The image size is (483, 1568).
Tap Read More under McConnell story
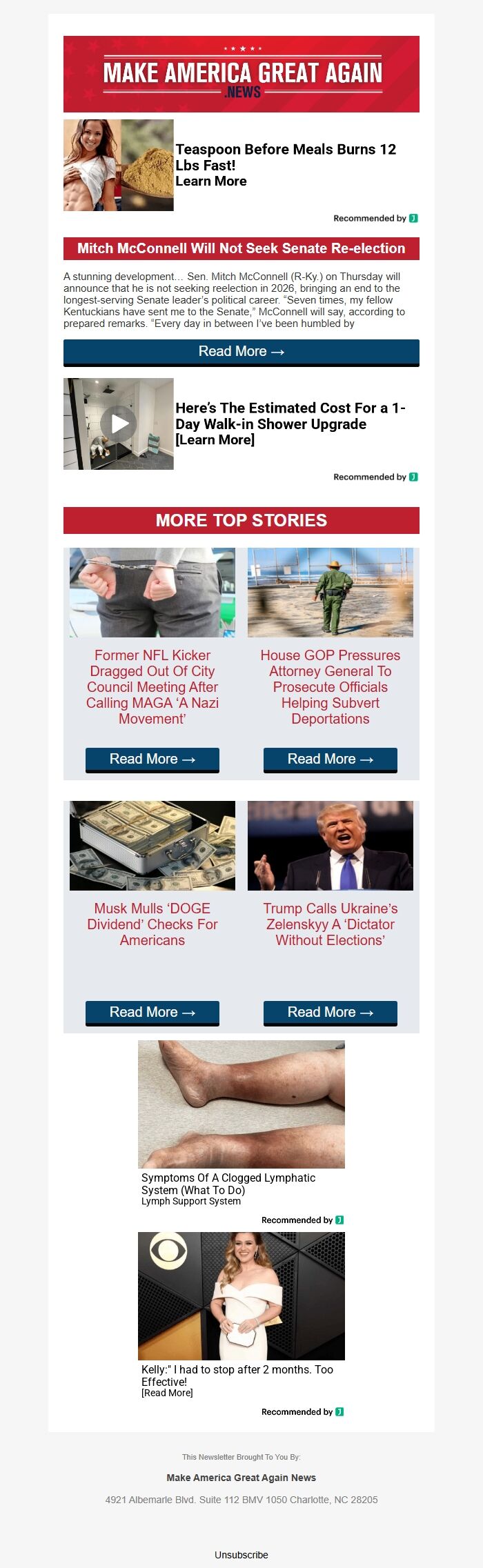(241, 352)
